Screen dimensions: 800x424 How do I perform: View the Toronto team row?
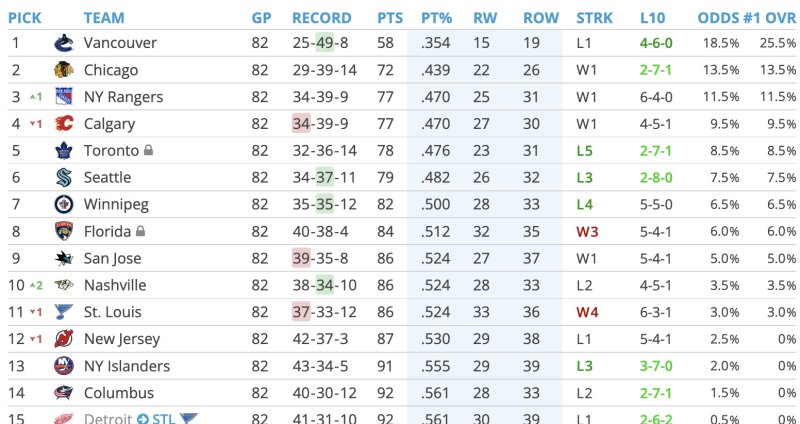(111, 151)
